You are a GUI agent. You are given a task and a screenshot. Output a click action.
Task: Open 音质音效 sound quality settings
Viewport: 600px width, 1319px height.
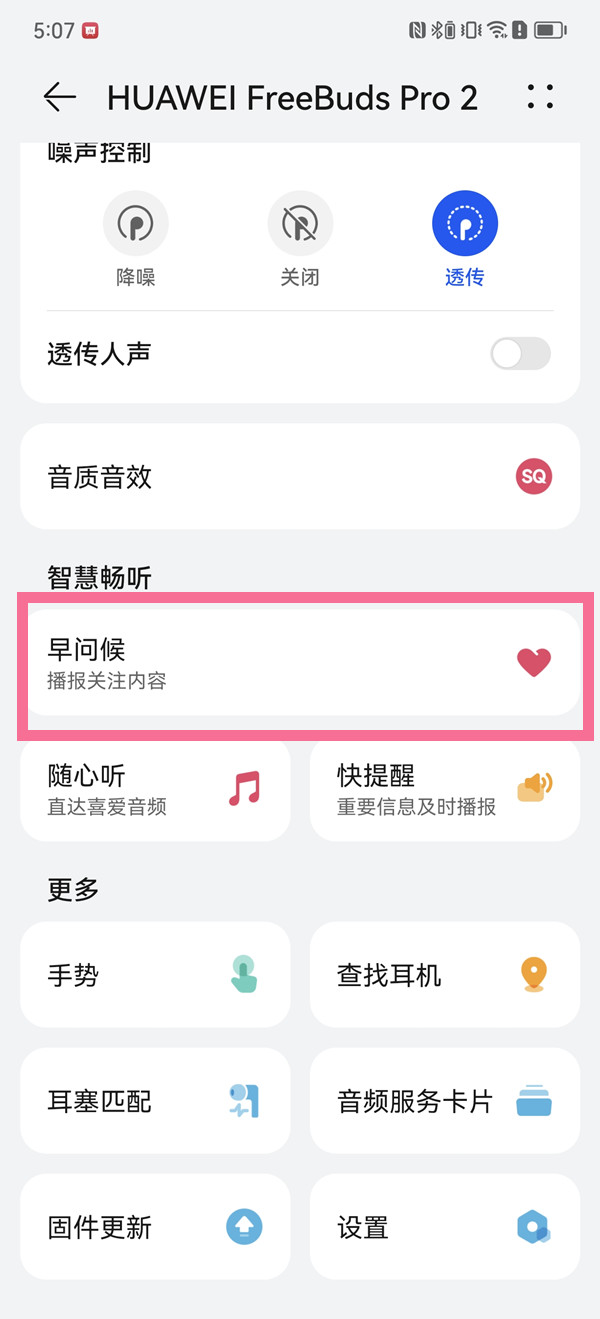[300, 477]
